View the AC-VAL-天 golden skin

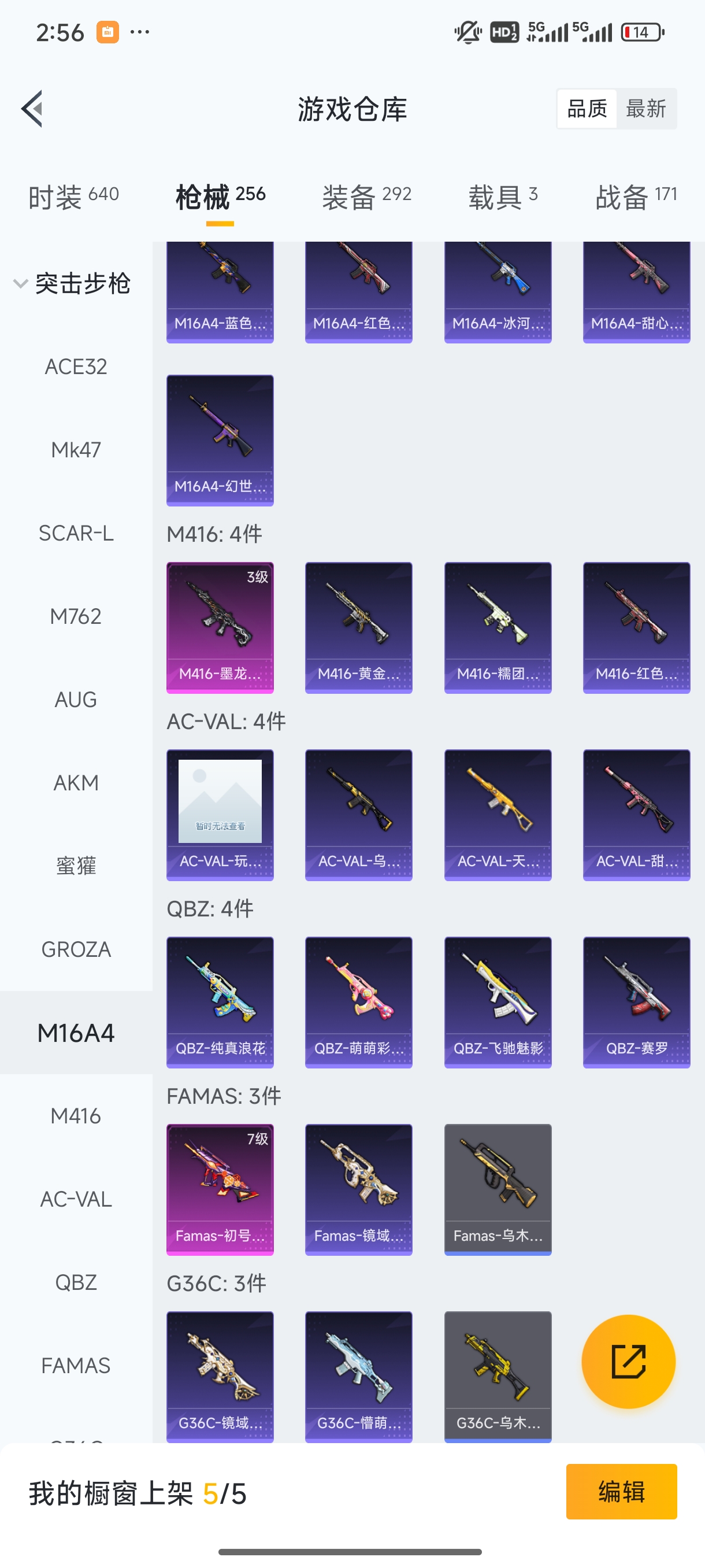498,815
